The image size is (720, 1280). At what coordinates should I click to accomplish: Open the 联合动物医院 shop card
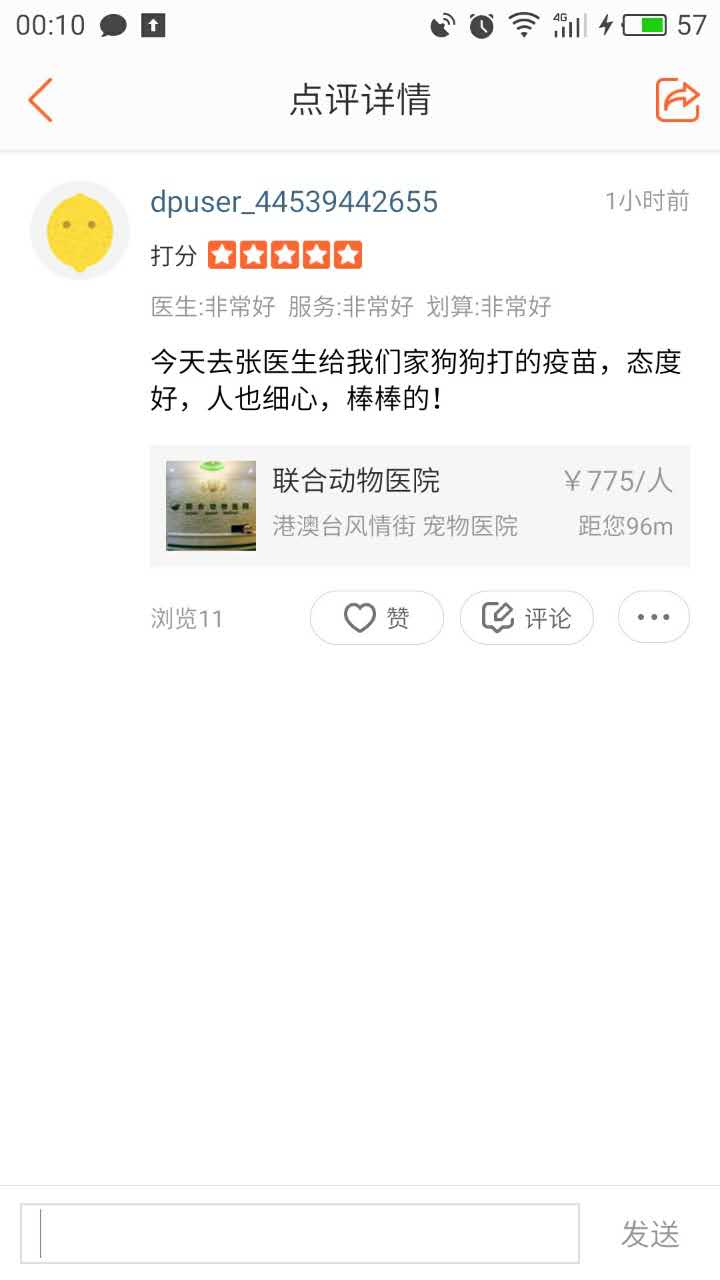(420, 505)
